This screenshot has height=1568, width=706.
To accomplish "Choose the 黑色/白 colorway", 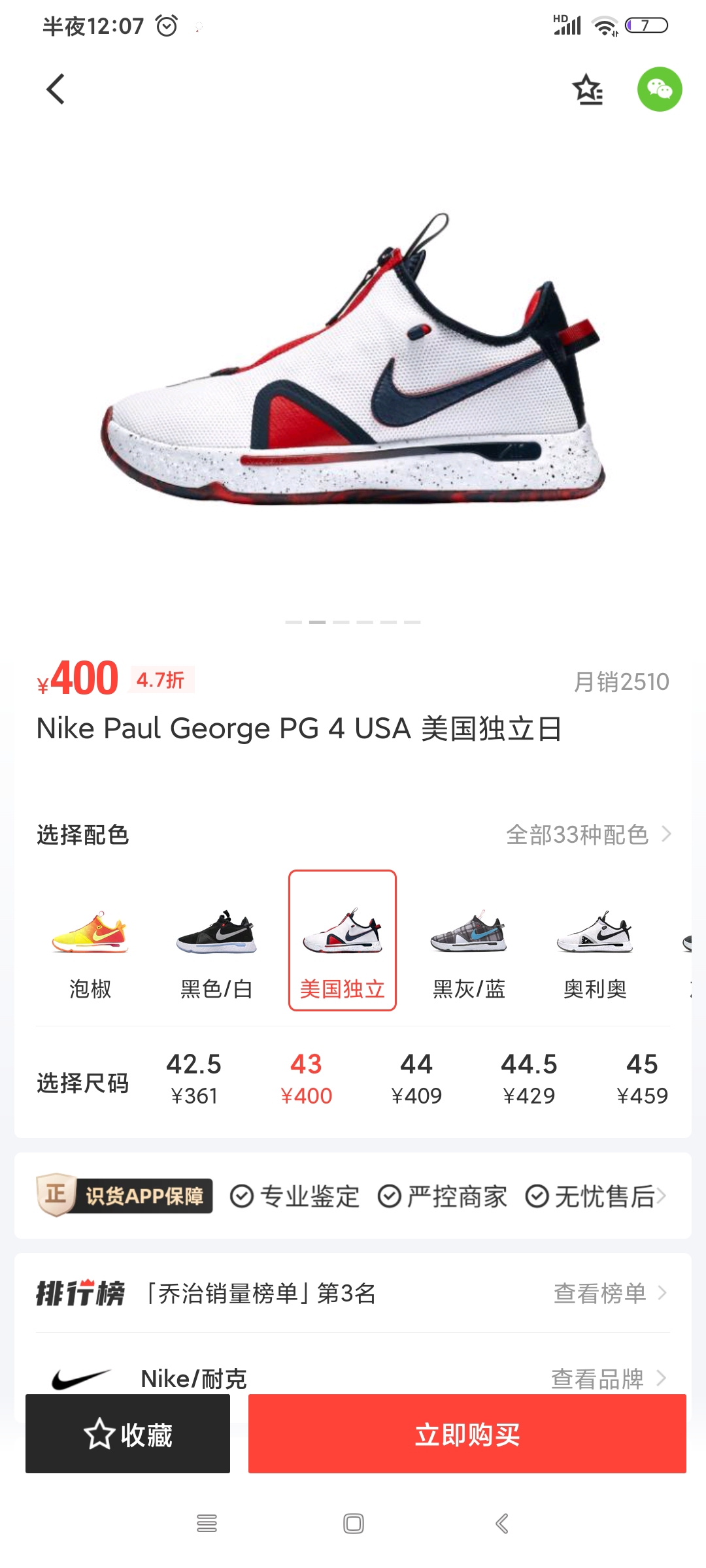I will tap(216, 941).
